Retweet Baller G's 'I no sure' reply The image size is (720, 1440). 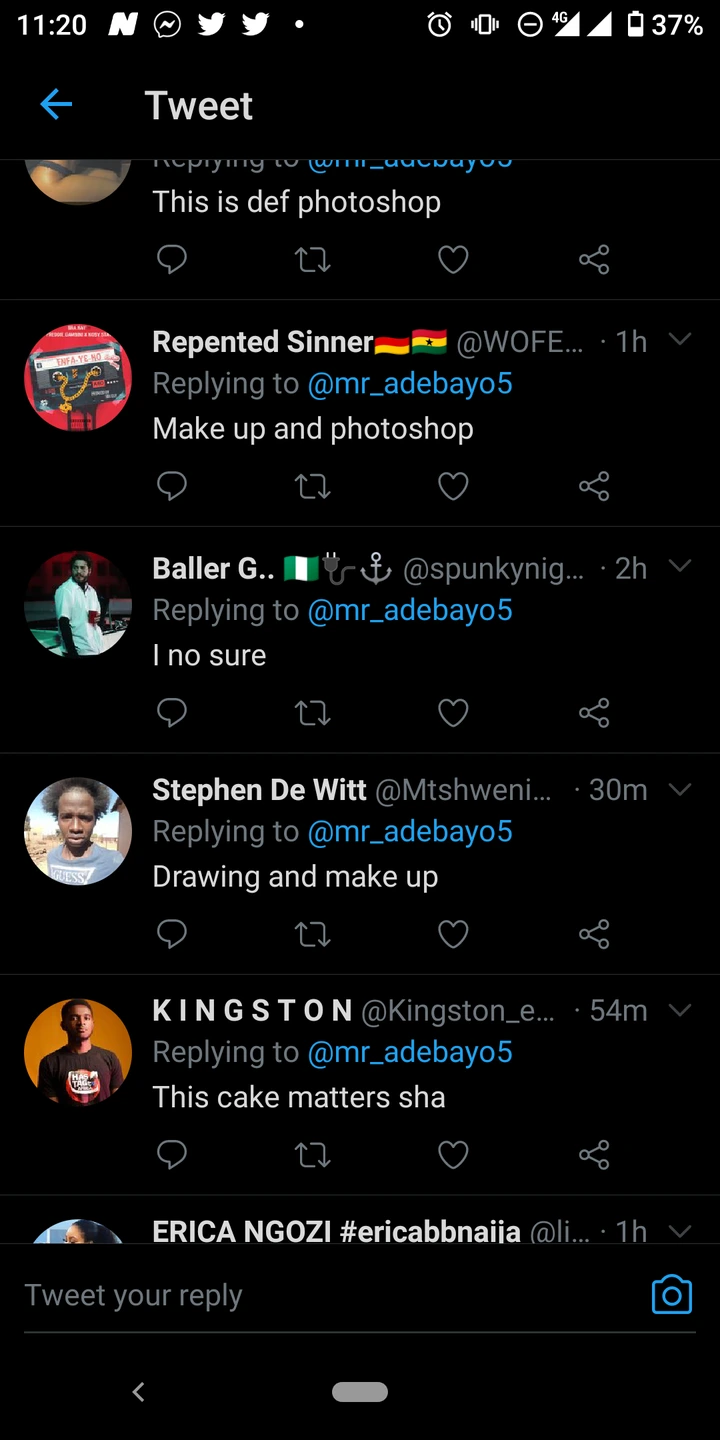(x=313, y=713)
